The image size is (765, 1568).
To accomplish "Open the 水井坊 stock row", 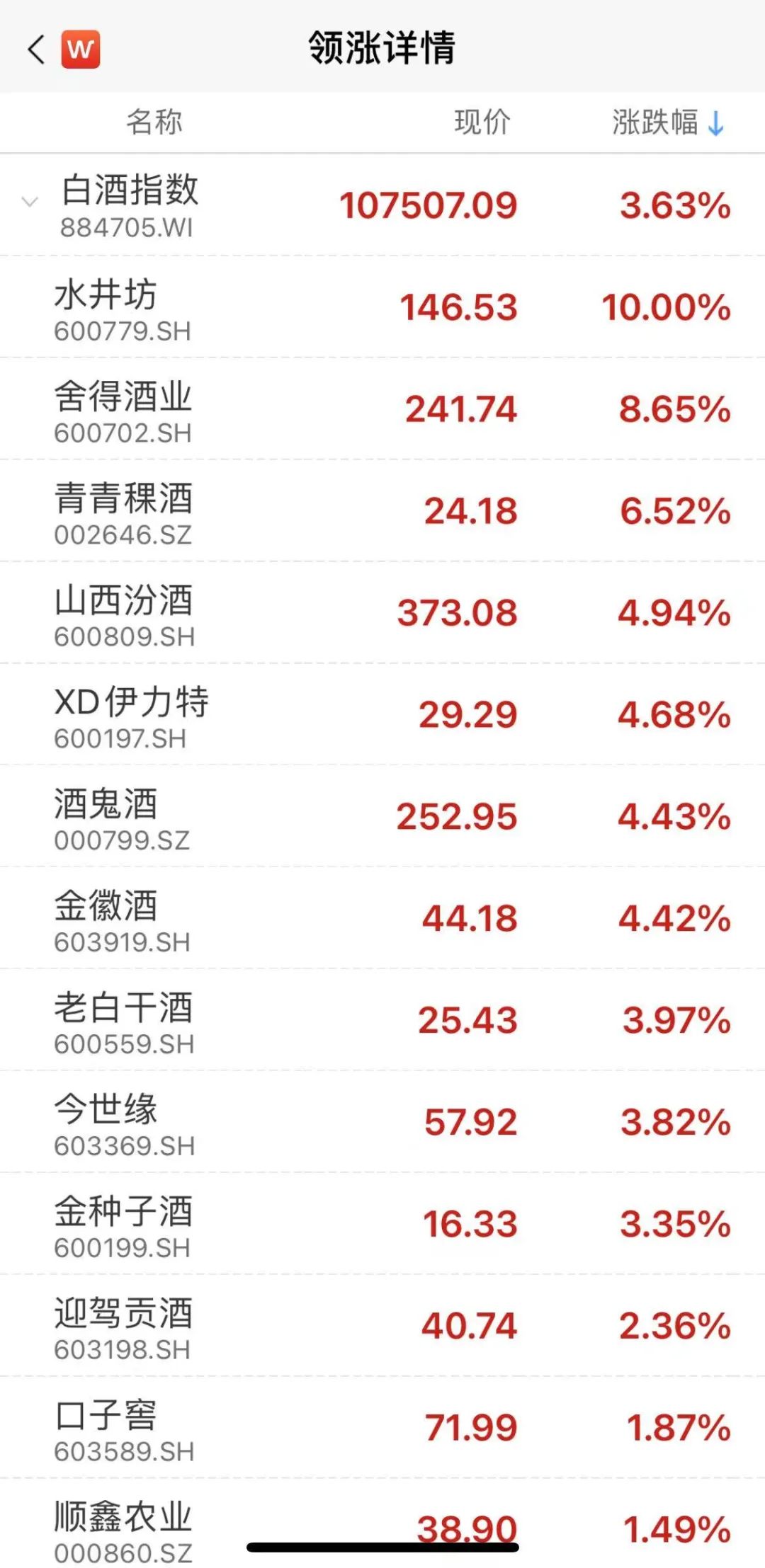I will pos(382,308).
